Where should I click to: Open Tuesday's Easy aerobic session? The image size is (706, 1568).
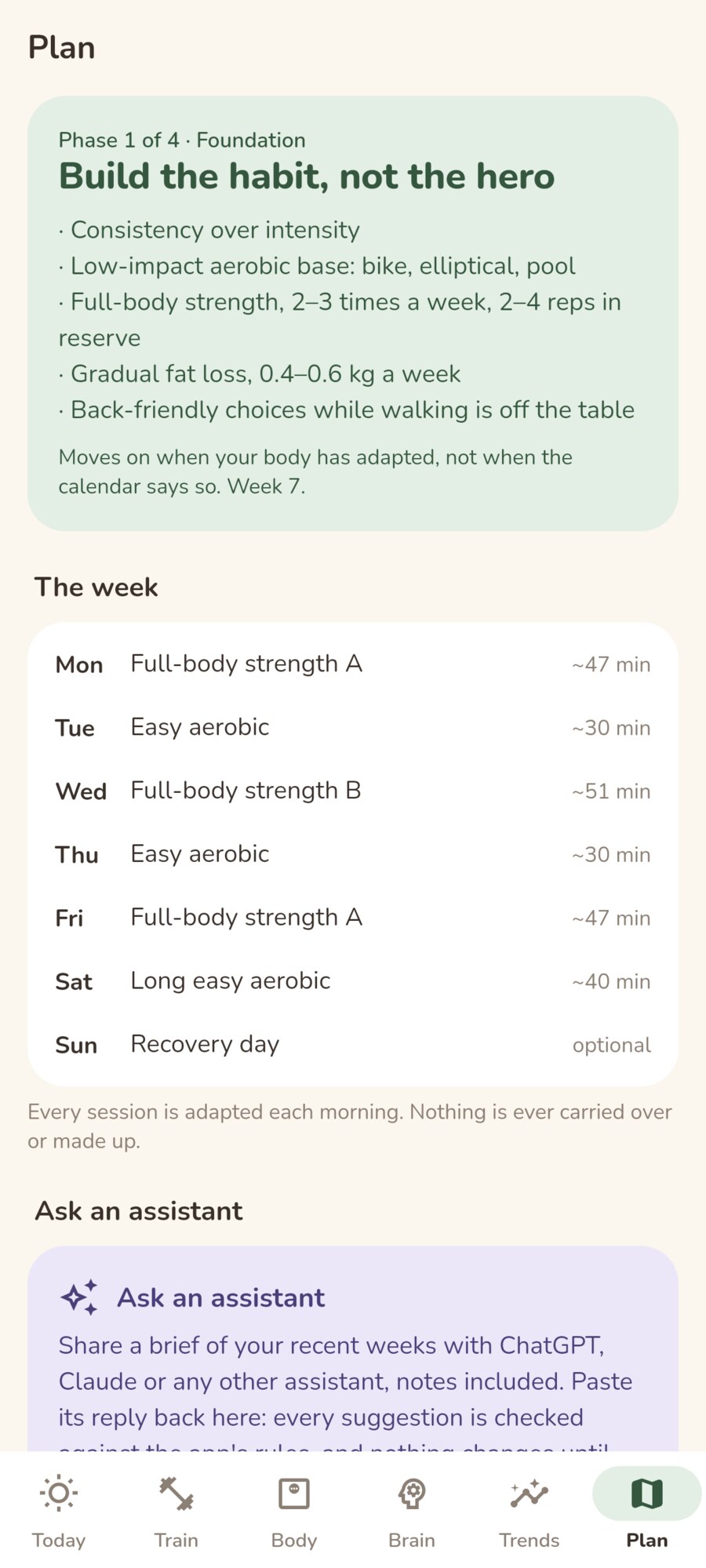pos(353,728)
